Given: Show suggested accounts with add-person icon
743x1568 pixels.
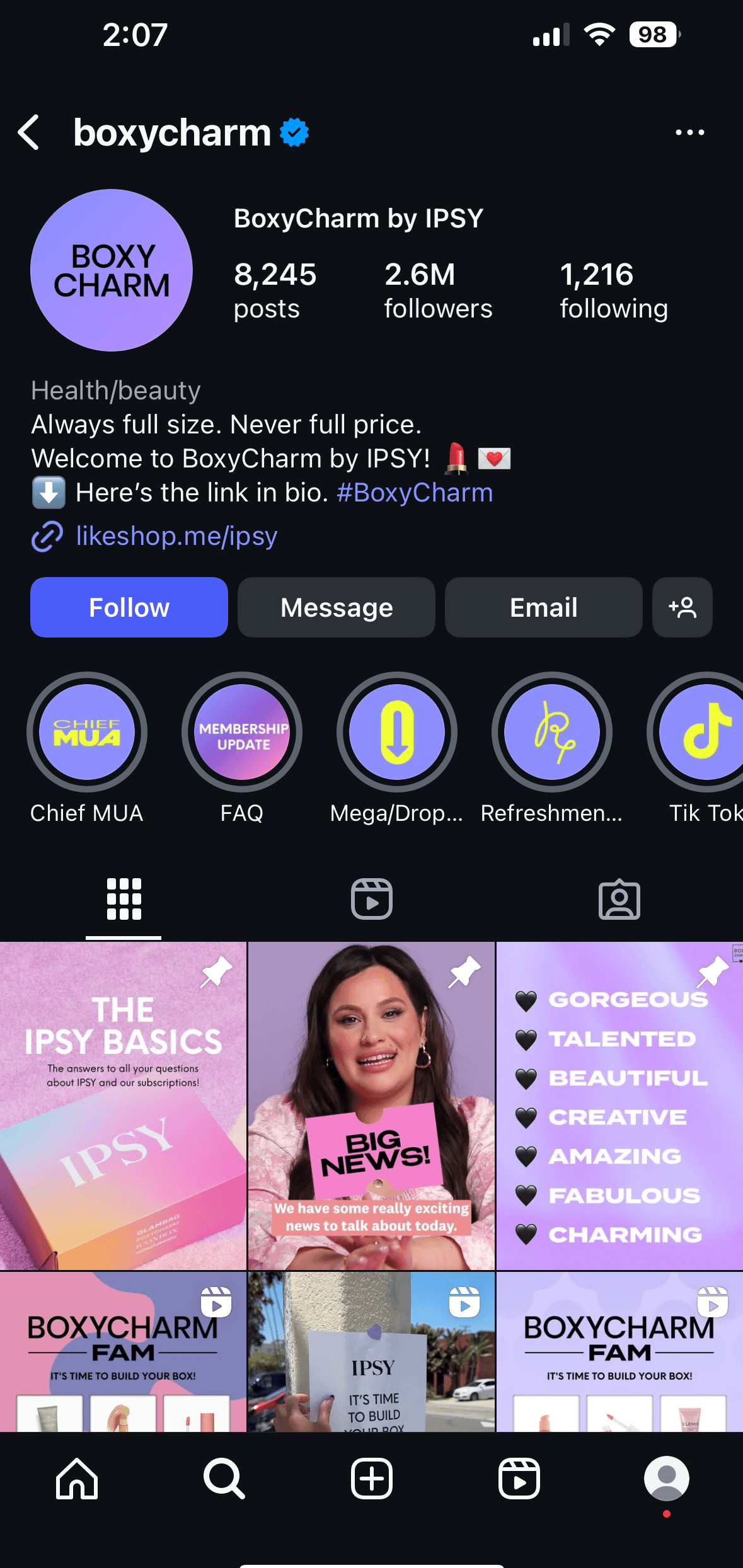Looking at the screenshot, I should tap(682, 607).
